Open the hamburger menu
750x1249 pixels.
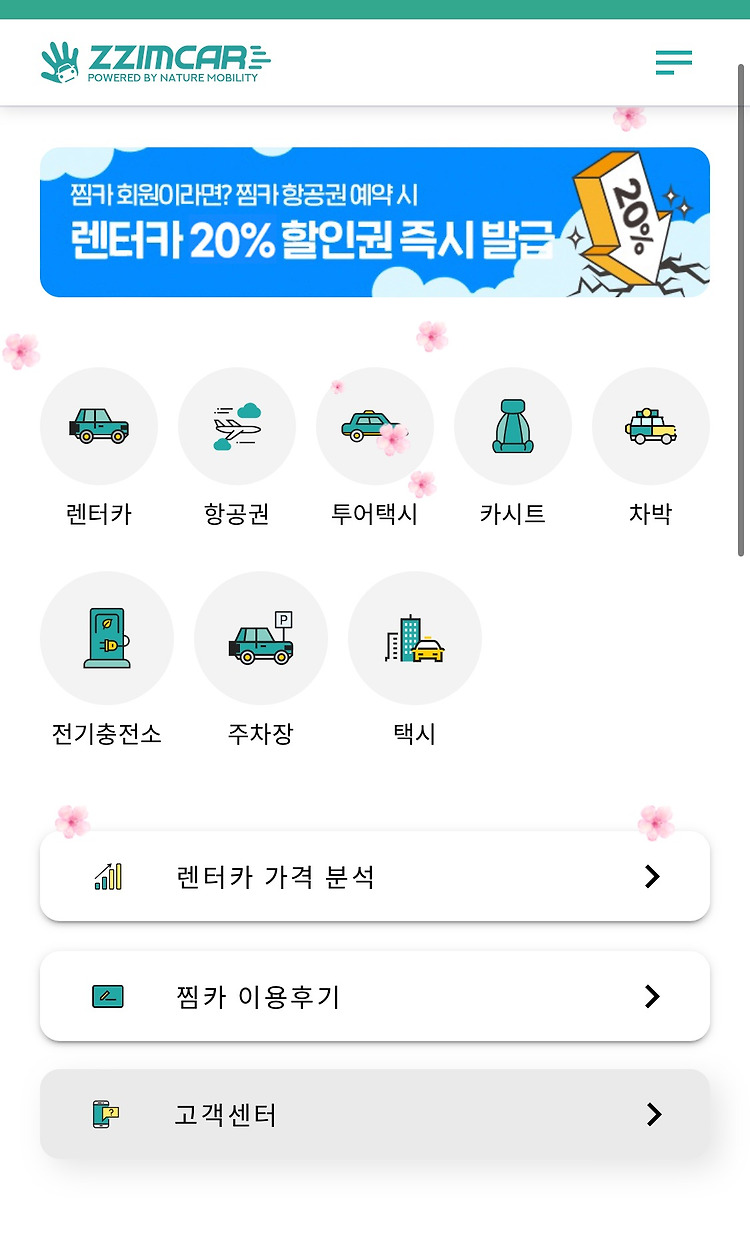(x=673, y=62)
